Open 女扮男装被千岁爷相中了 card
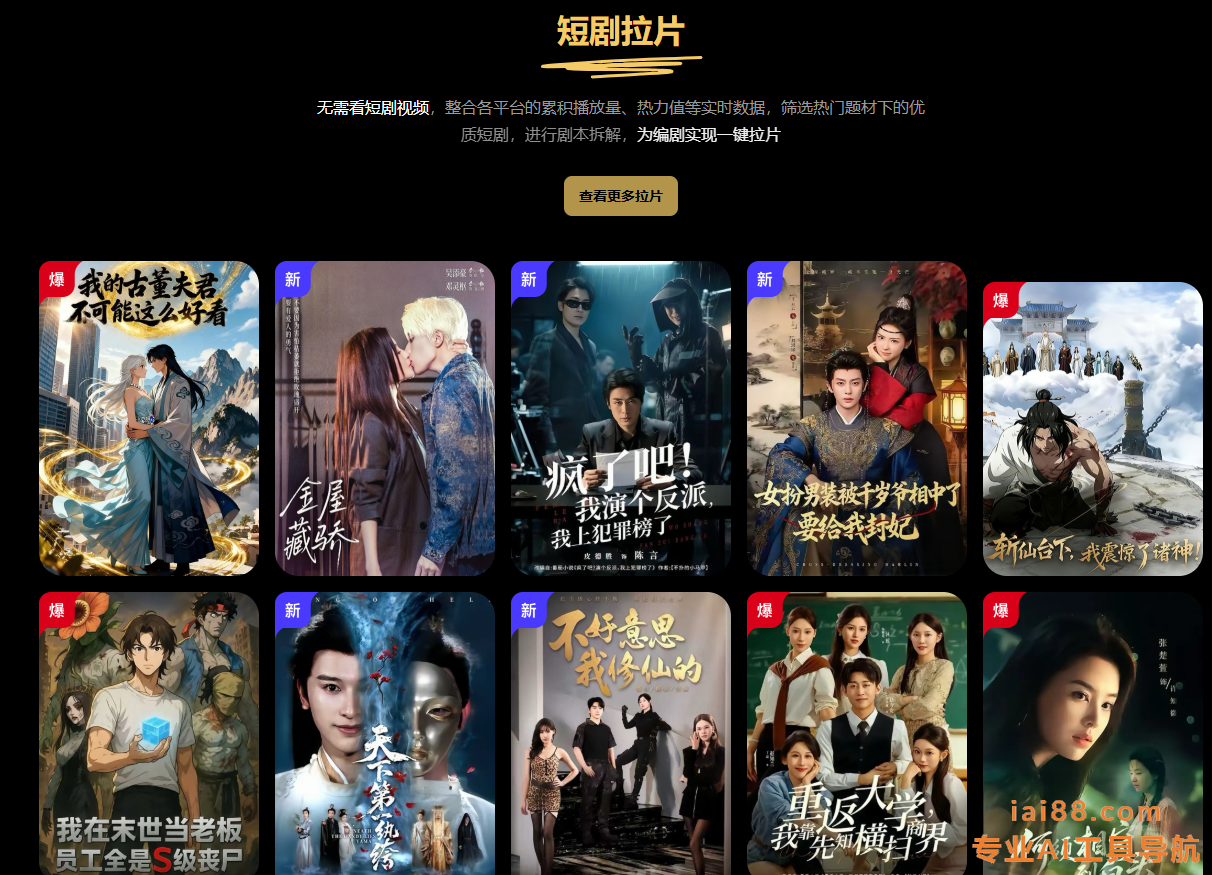The height and width of the screenshot is (875, 1212). [857, 418]
